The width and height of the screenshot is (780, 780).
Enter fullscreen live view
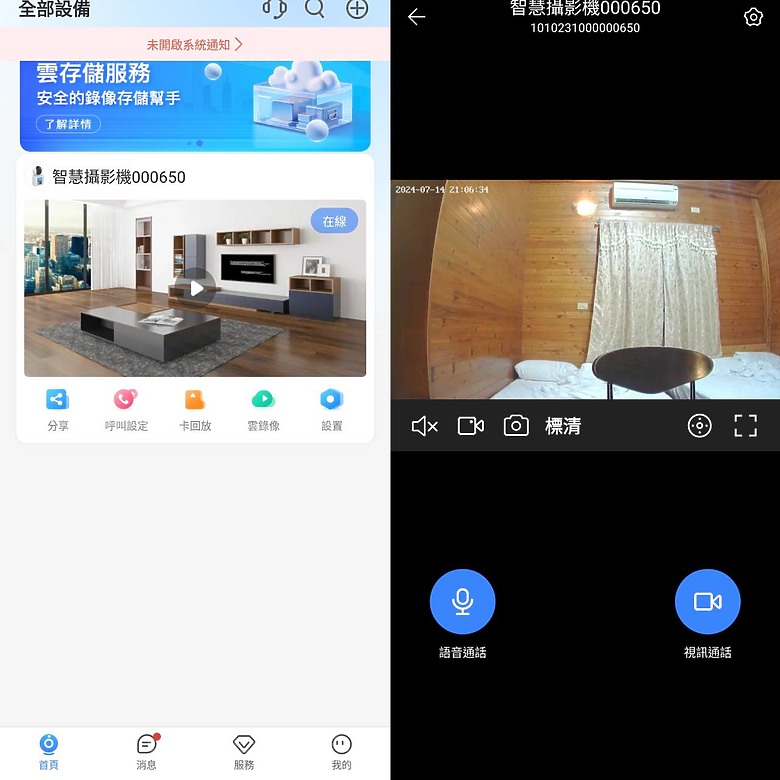(x=745, y=426)
